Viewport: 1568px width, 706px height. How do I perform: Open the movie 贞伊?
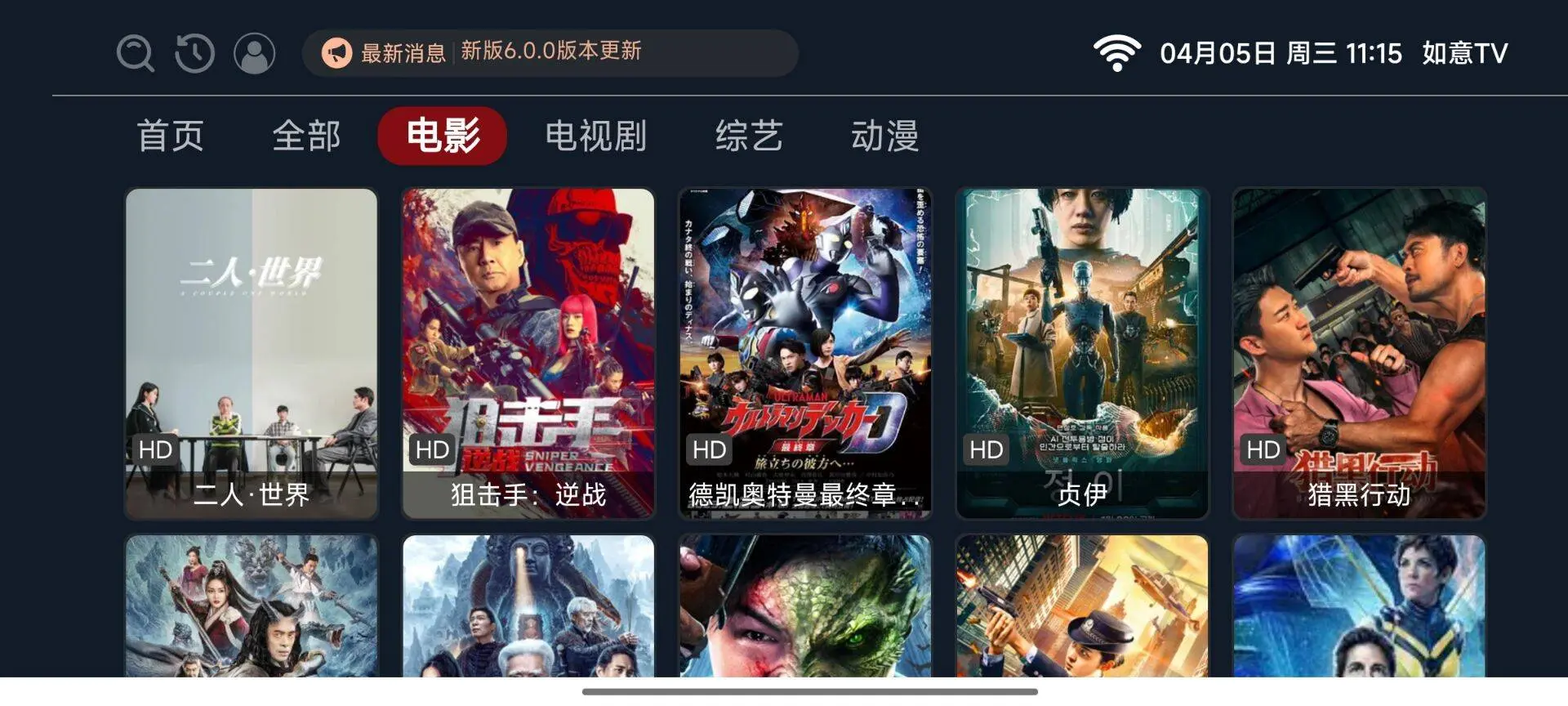point(1082,353)
